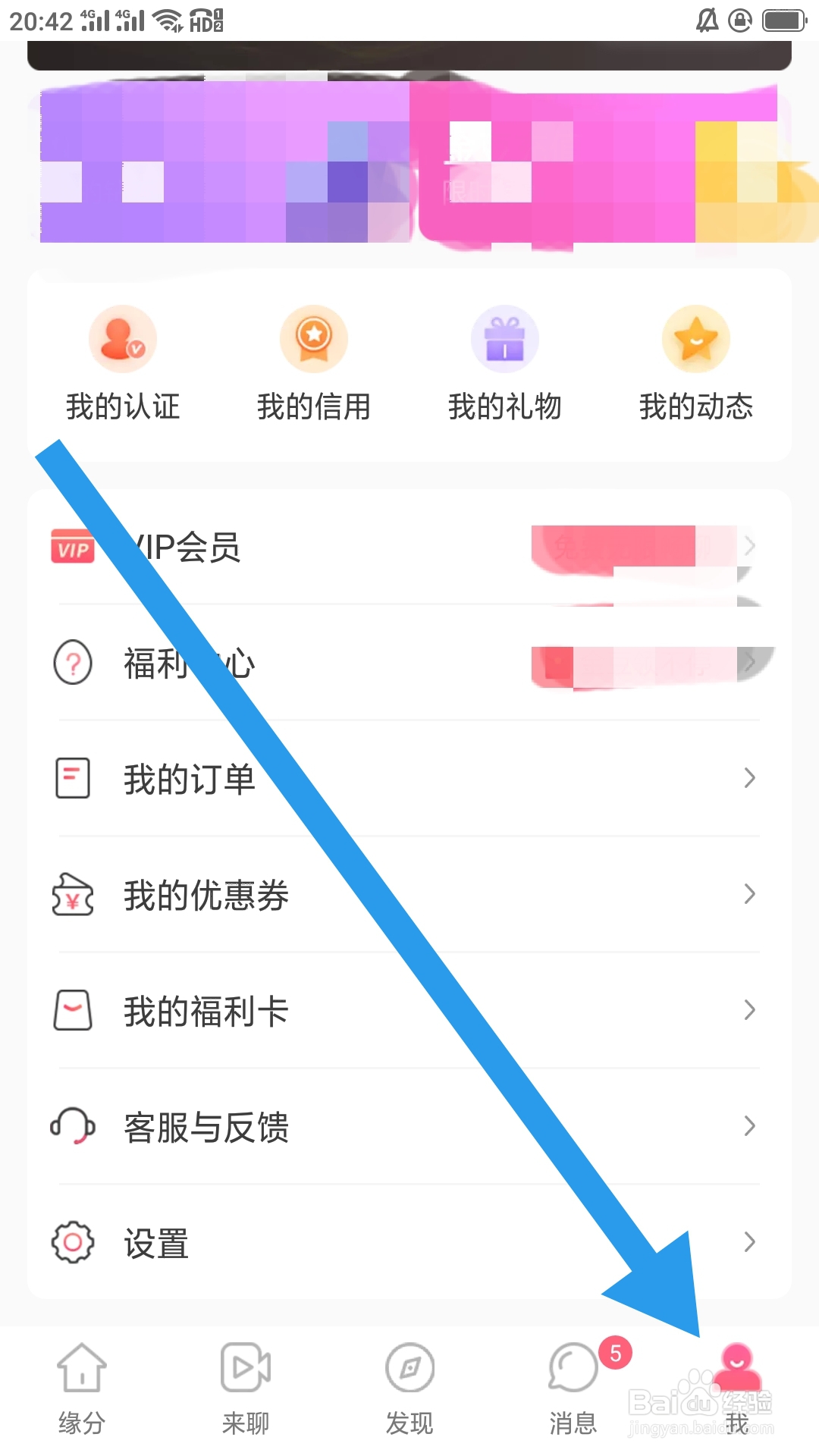The height and width of the screenshot is (1456, 819).
Task: Click the 我的优惠券 coupon icon
Action: pos(73,895)
